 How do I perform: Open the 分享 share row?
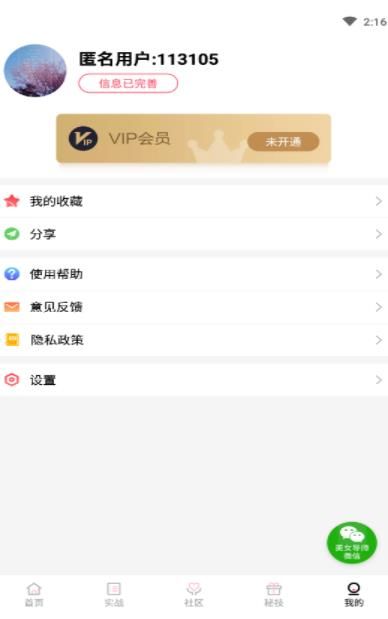pos(194,234)
